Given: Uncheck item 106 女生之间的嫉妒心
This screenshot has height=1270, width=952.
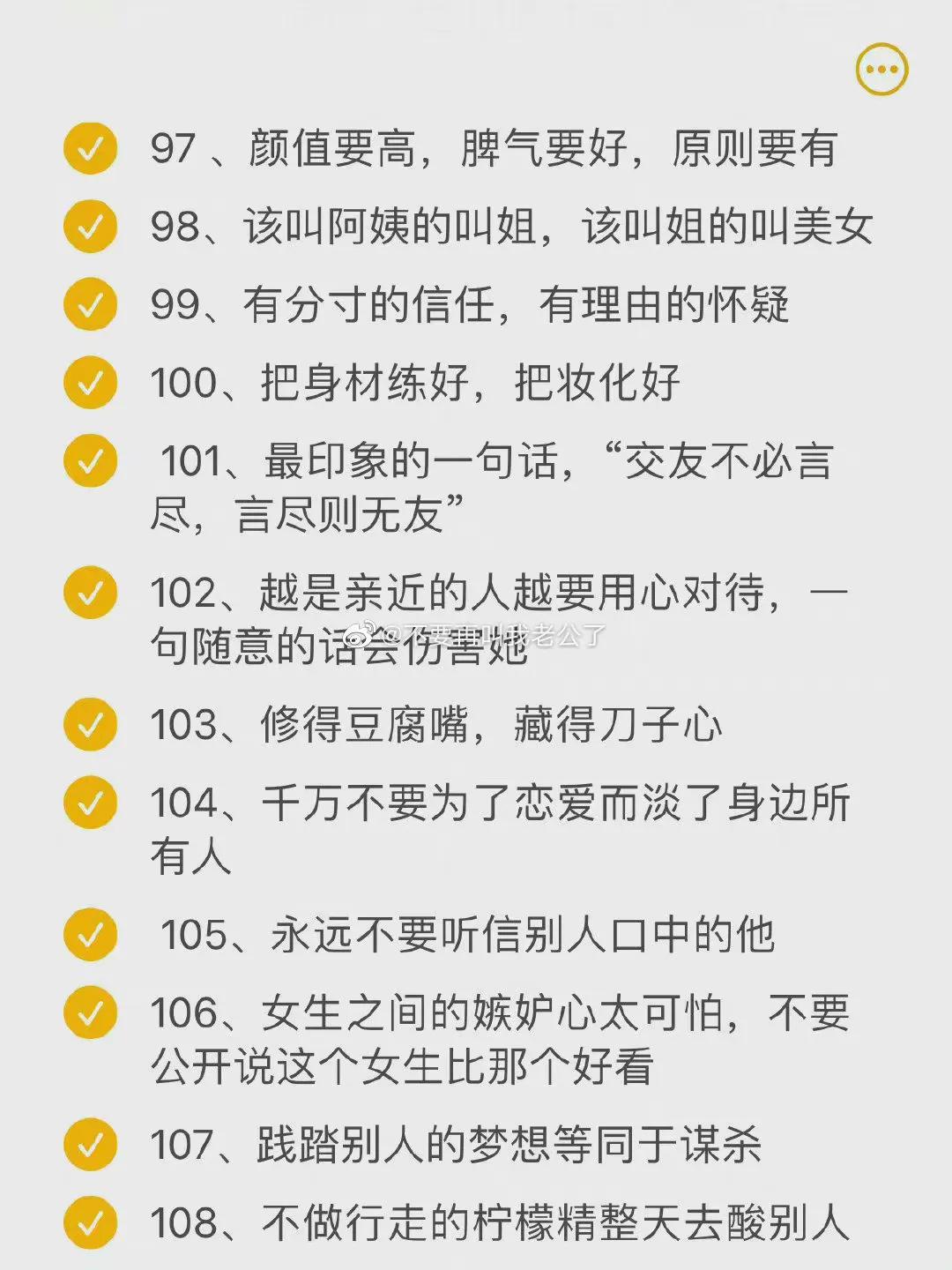Looking at the screenshot, I should coord(90,1012).
